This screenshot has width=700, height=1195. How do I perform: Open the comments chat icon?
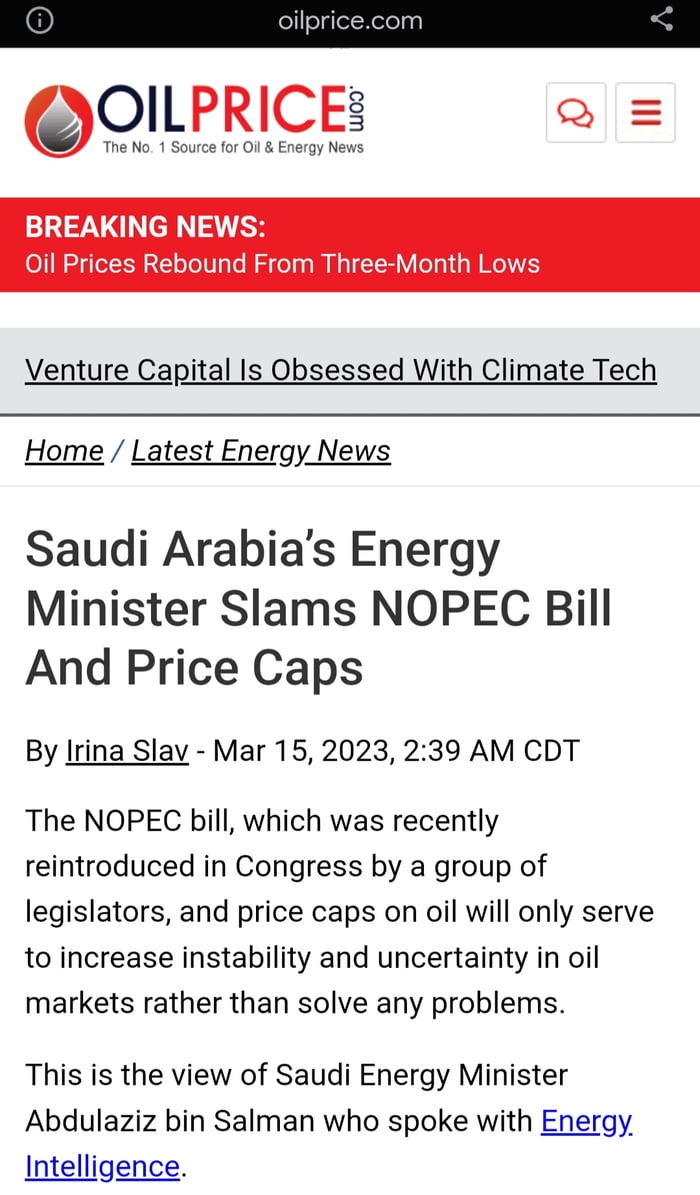576,113
